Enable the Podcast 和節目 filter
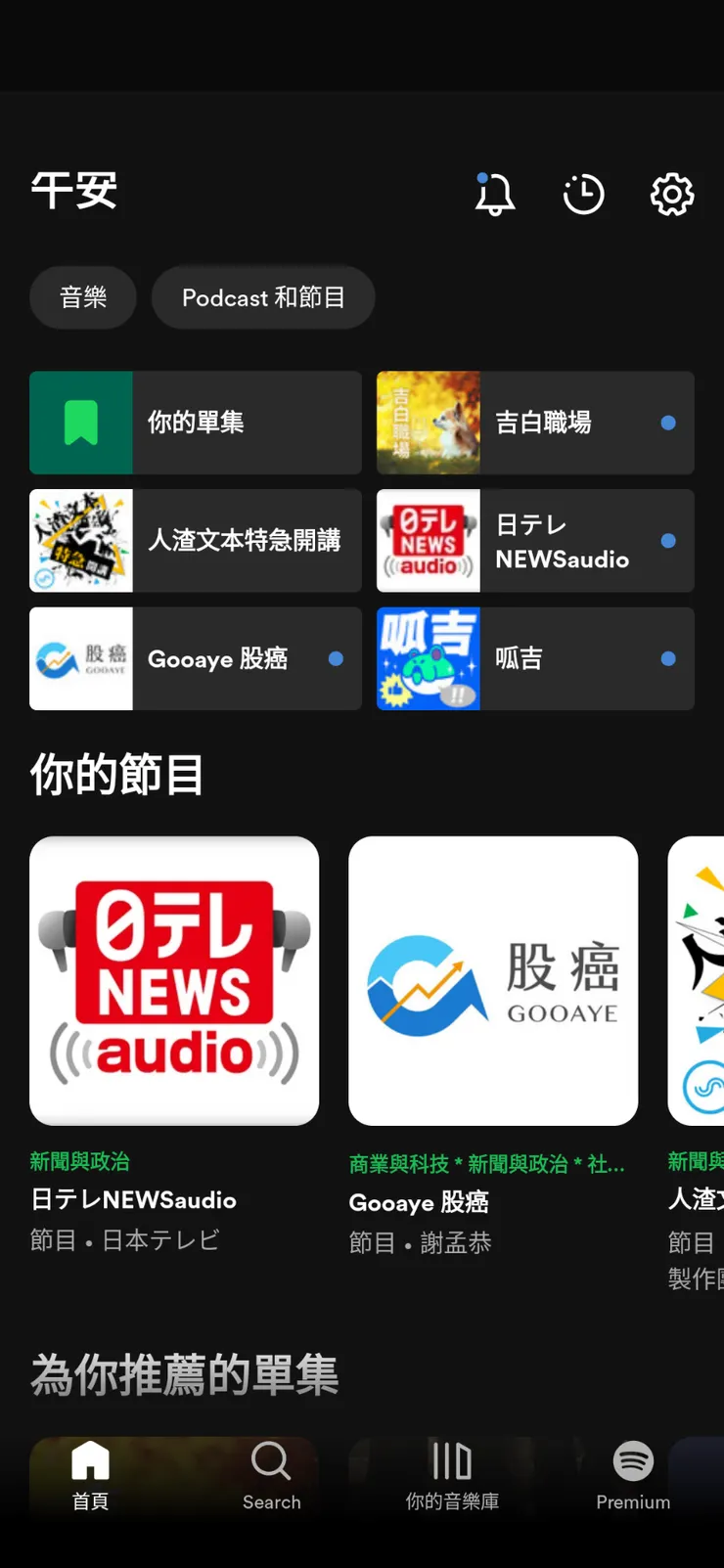Screen dimensions: 724x1568 [262, 297]
